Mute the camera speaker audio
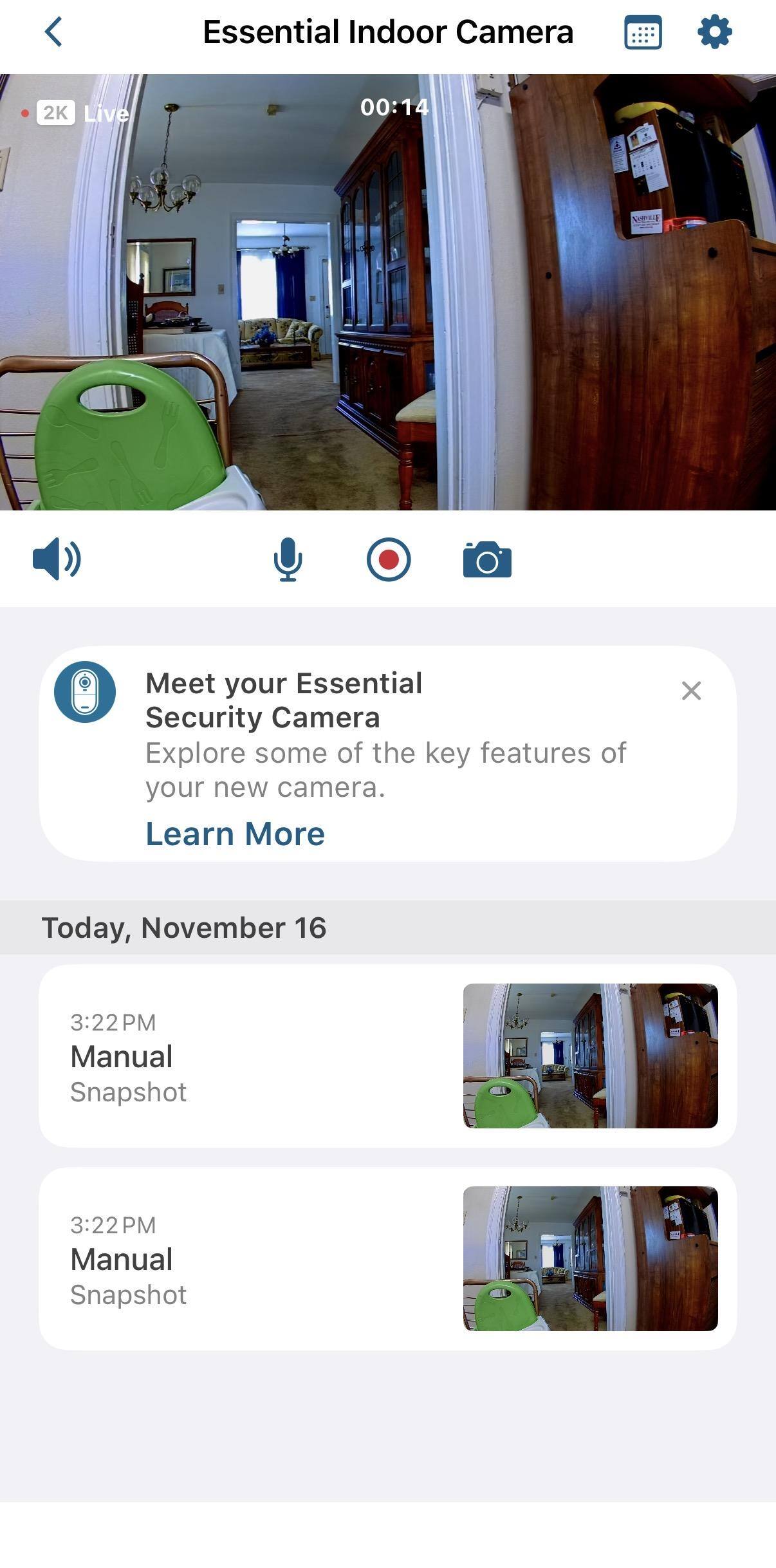Screen dimensions: 776x1568 pyautogui.click(x=57, y=559)
